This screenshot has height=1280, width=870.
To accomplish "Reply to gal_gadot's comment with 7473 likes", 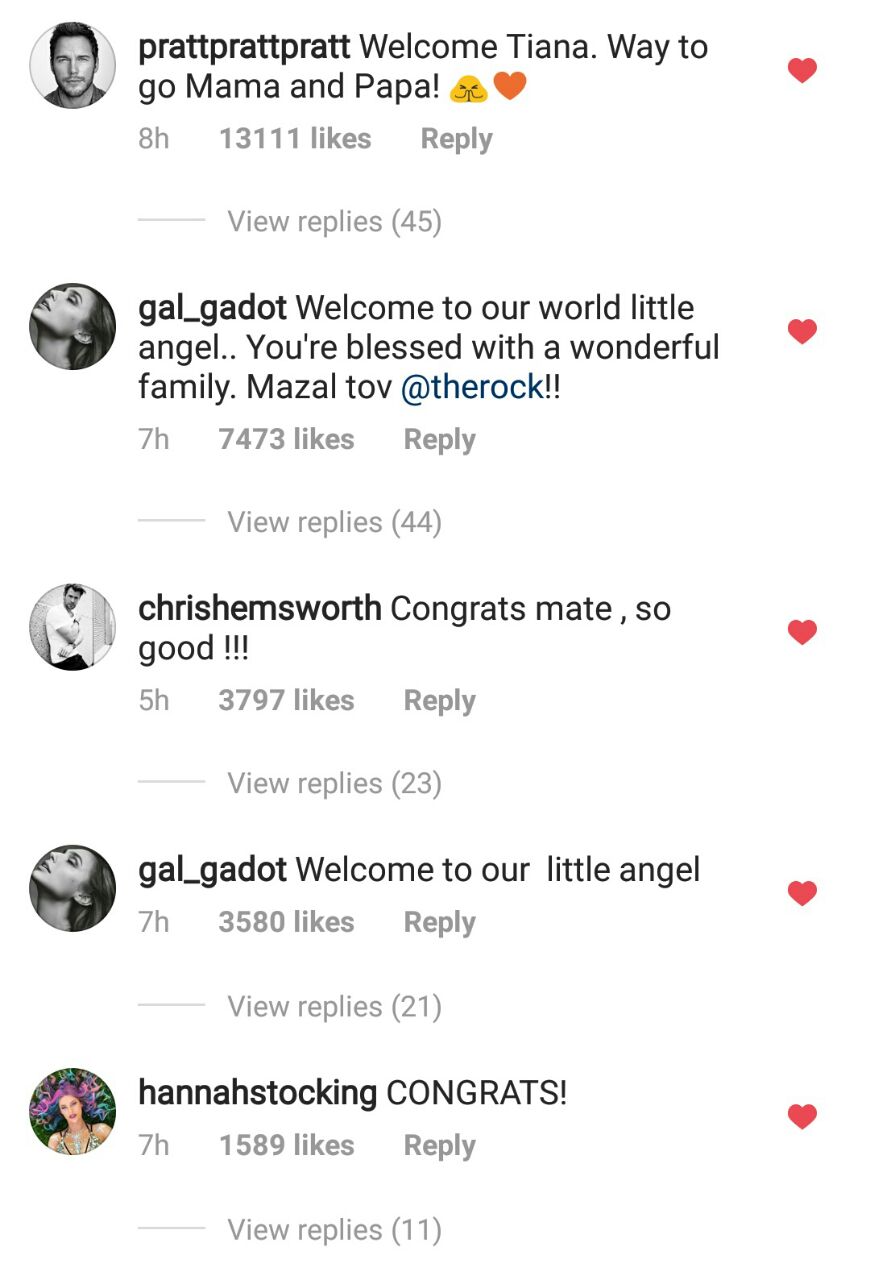I will pyautogui.click(x=439, y=440).
